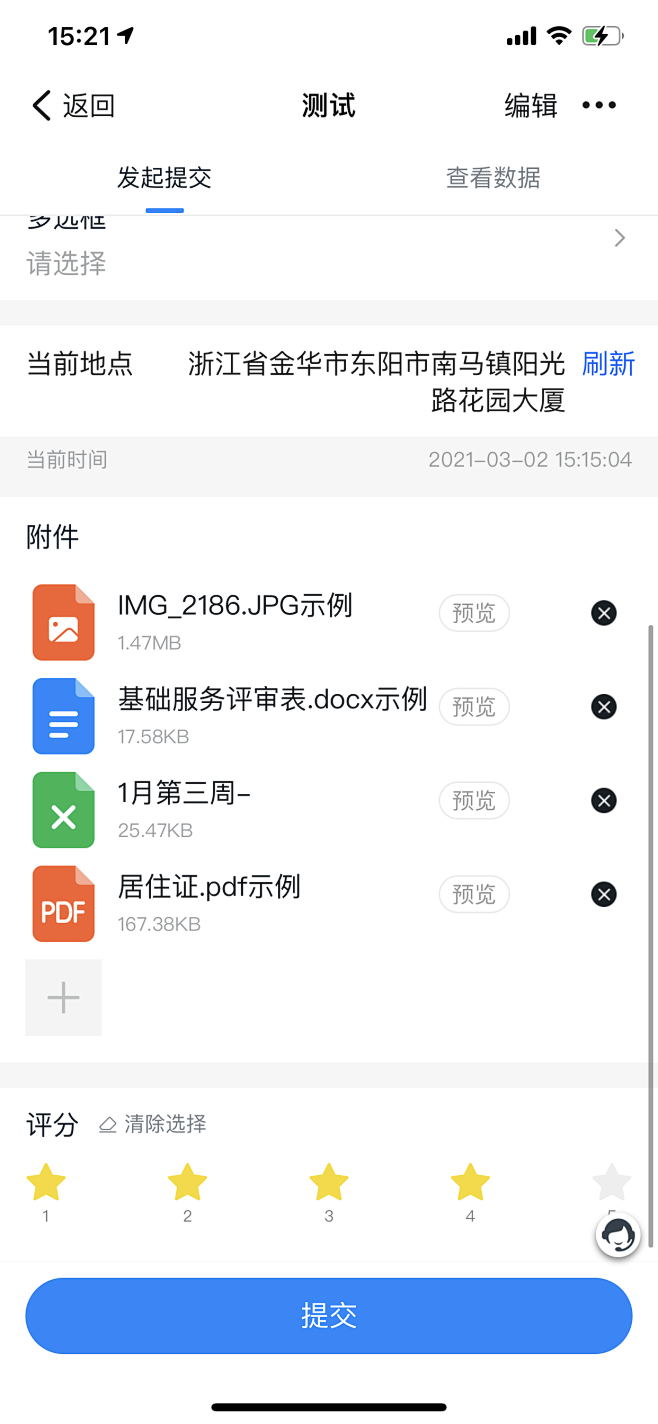658x1424 pixels.
Task: Open the customer service headset icon
Action: pos(618,1234)
